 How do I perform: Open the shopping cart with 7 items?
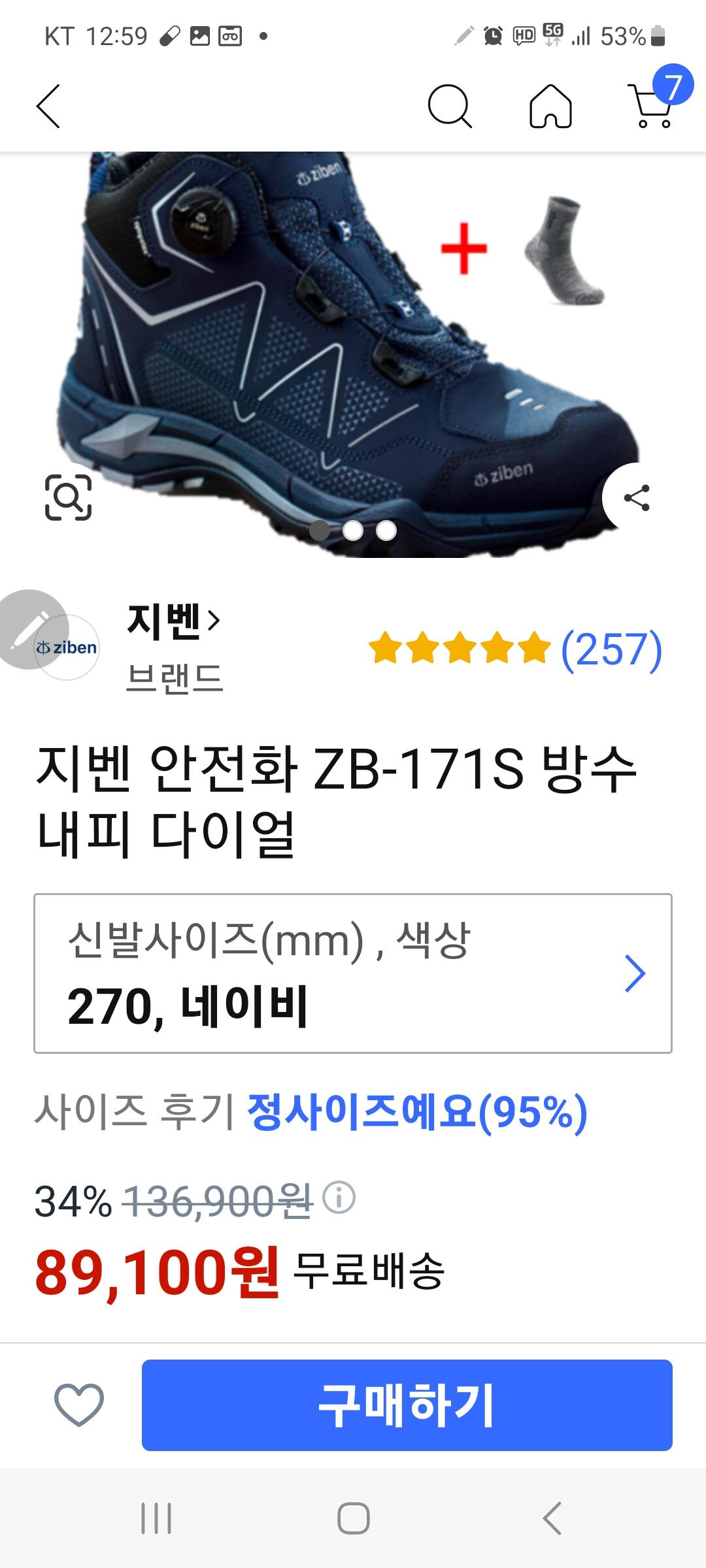click(656, 101)
